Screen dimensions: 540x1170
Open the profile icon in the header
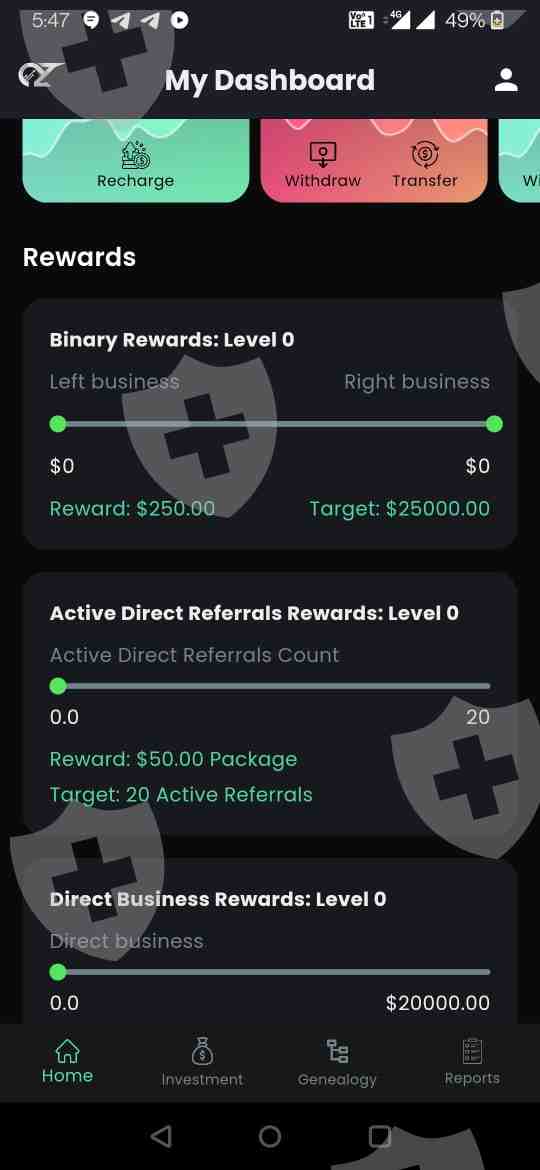(506, 80)
